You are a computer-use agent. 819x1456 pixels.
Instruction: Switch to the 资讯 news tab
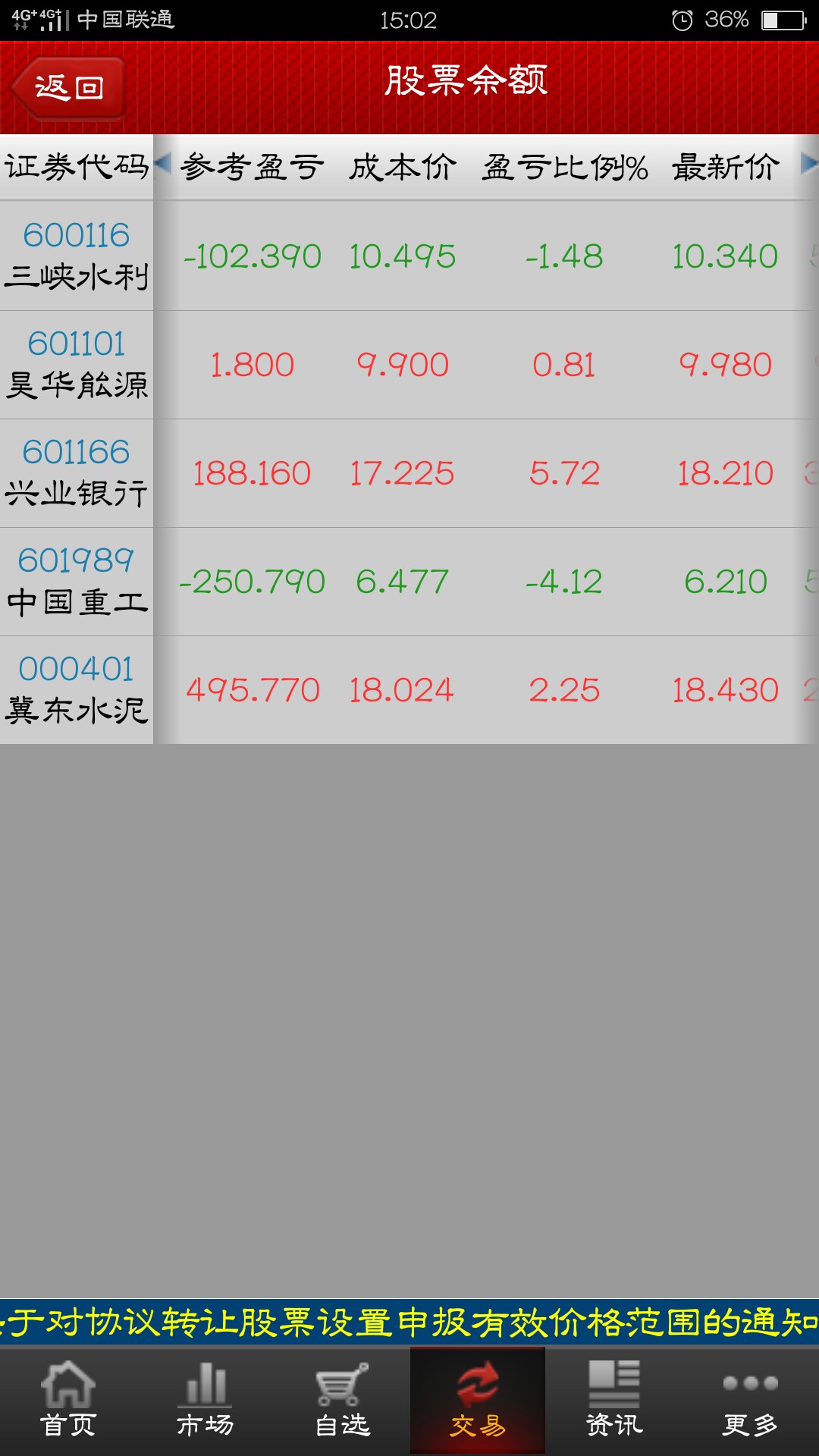[614, 1400]
